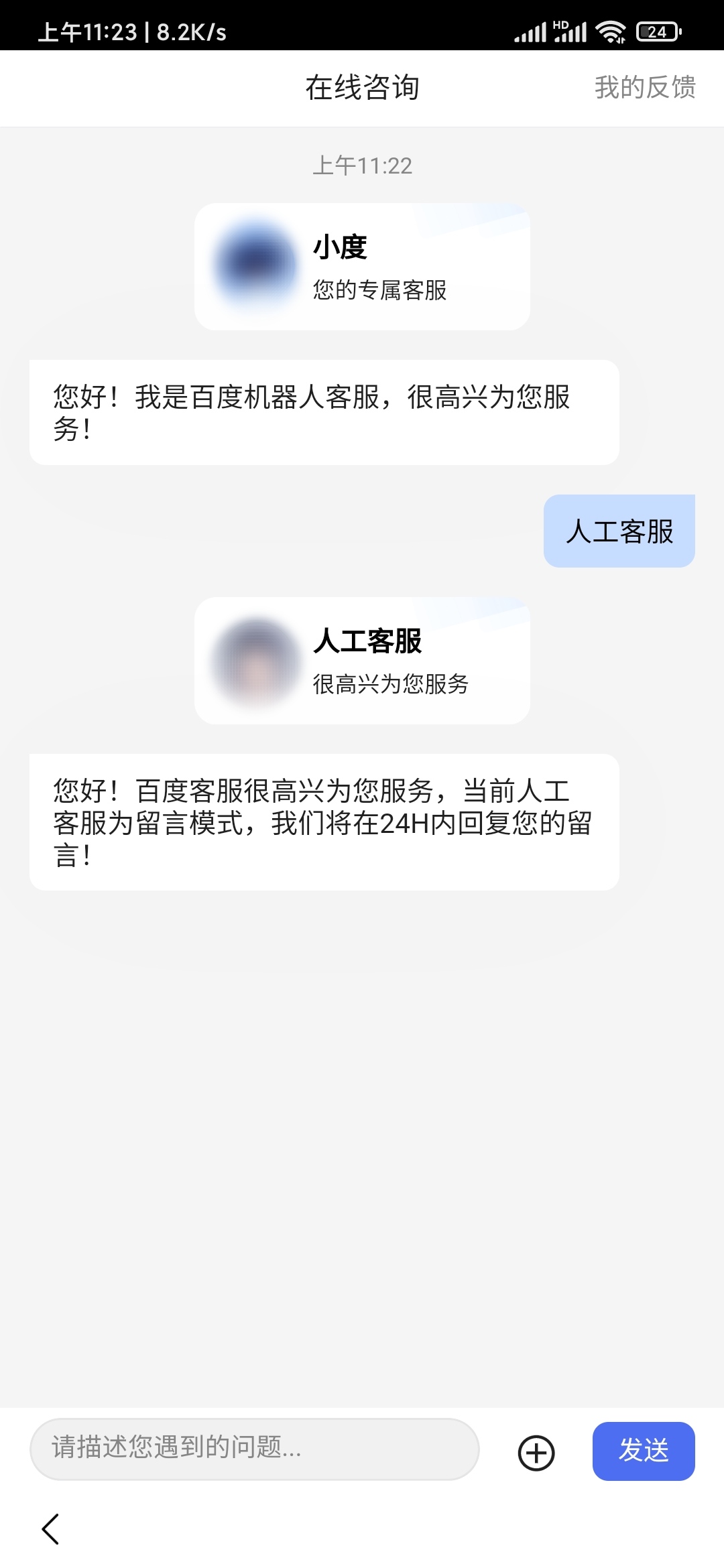Tap the 上午11:22 timestamp
The image size is (724, 1568).
coord(362,167)
